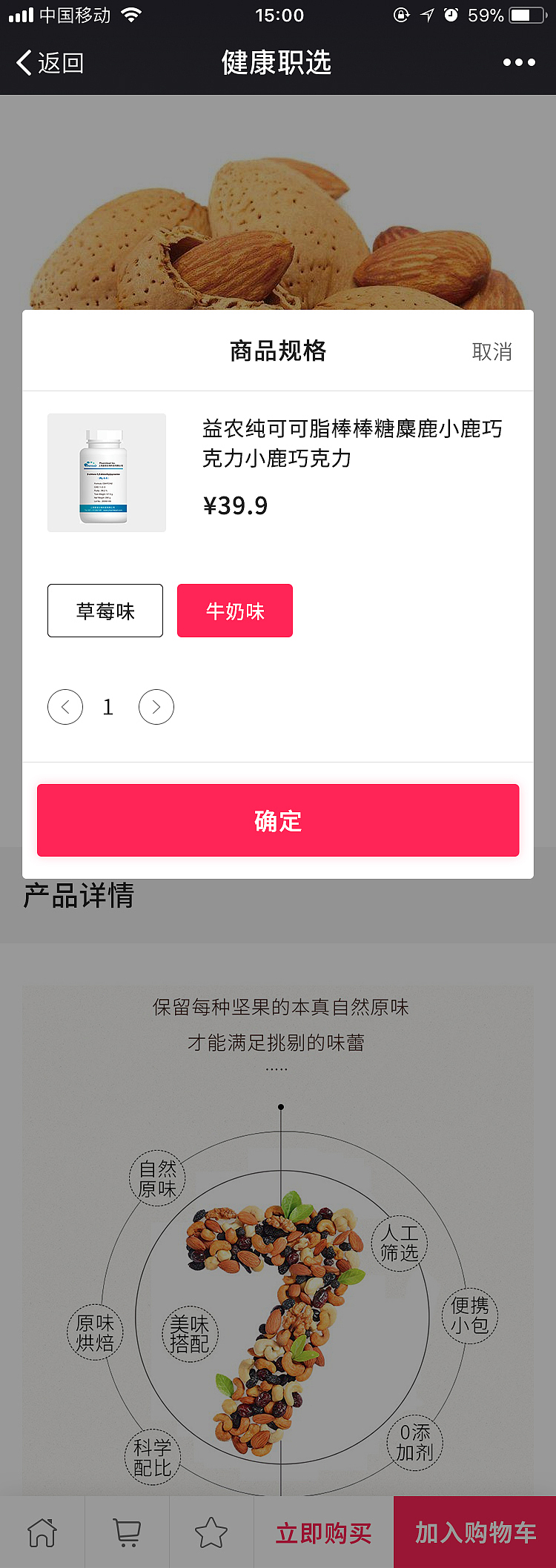Image resolution: width=556 pixels, height=1568 pixels.
Task: Tap the alarm clock status bar icon
Action: tap(451, 15)
